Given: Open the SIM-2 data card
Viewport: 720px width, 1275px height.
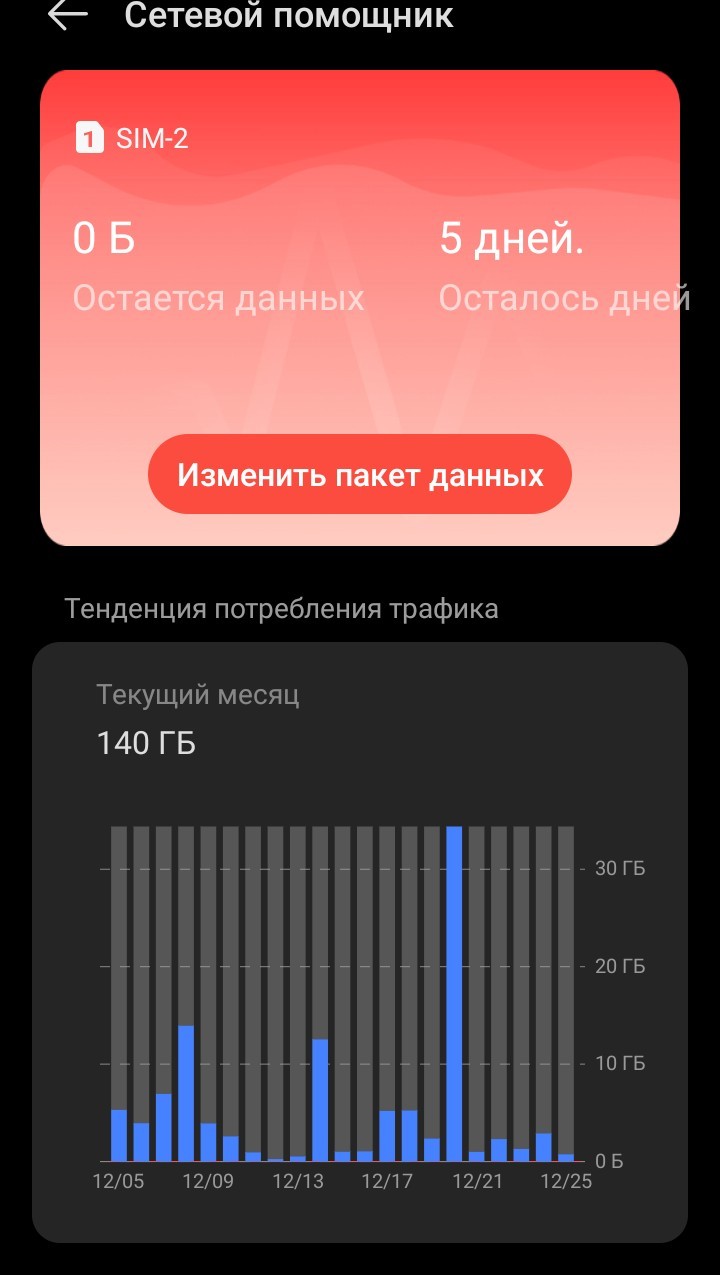Looking at the screenshot, I should (x=360, y=308).
